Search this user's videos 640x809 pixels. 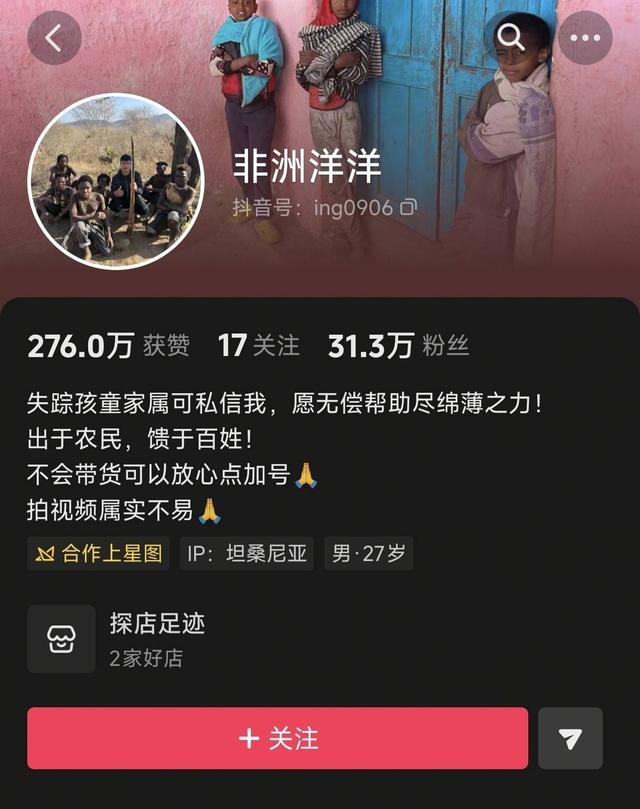511,39
